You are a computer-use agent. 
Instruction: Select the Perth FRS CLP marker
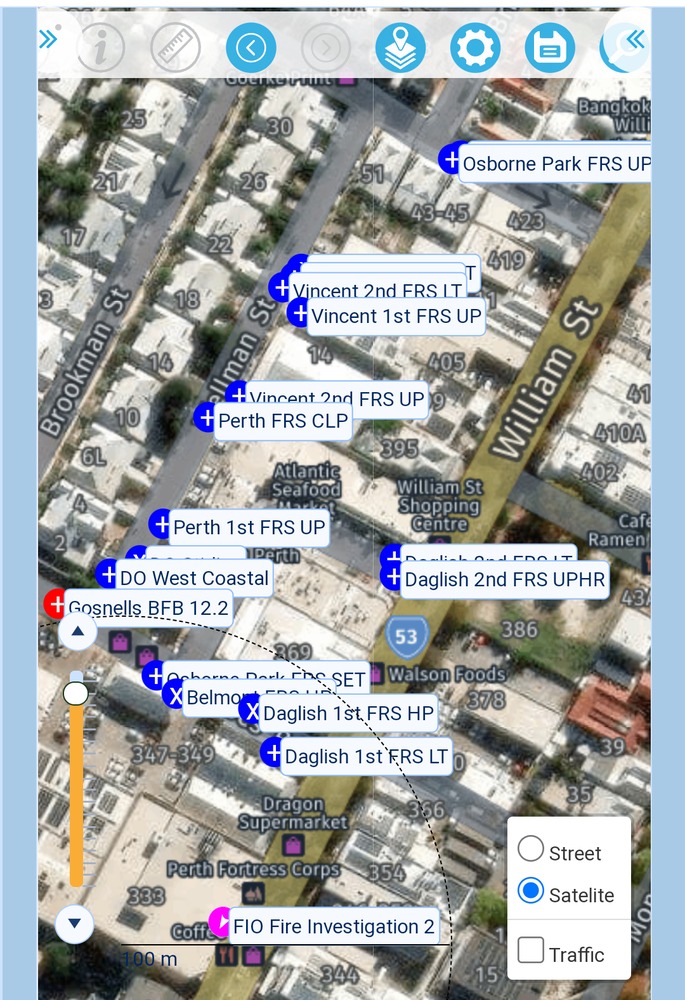click(282, 421)
